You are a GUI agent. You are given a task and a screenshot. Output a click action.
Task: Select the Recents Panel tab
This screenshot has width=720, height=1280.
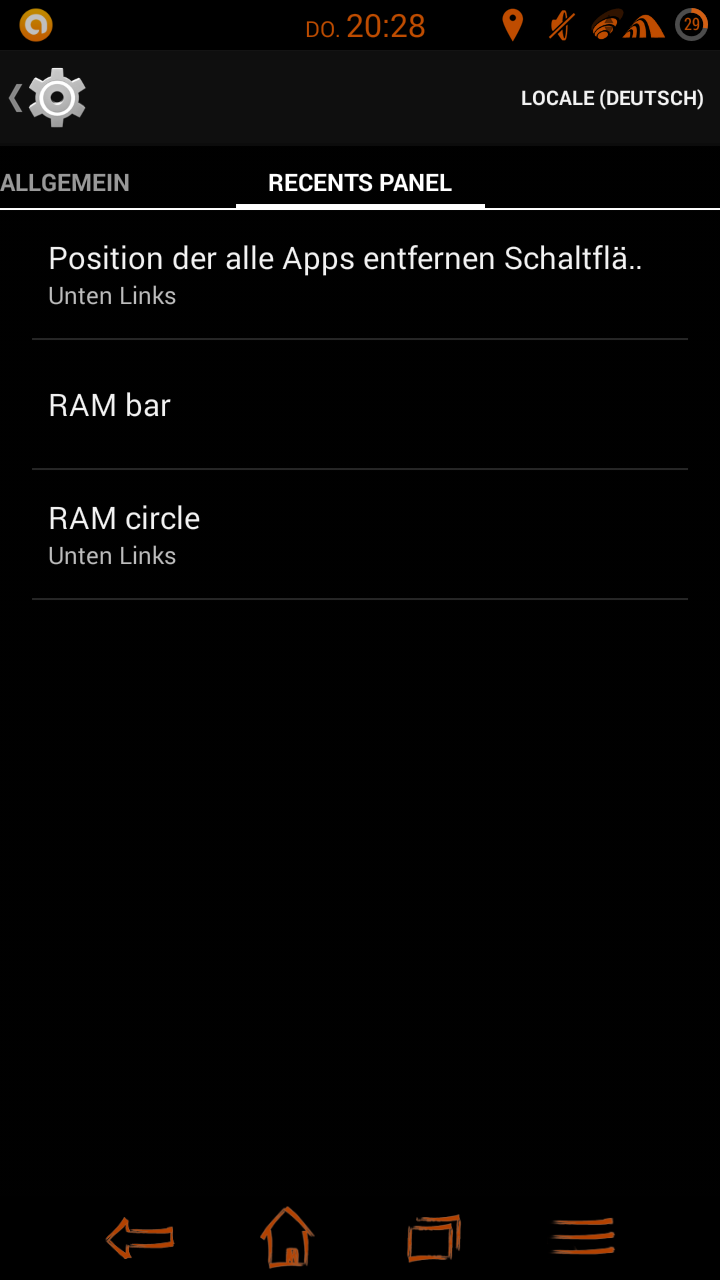click(360, 183)
